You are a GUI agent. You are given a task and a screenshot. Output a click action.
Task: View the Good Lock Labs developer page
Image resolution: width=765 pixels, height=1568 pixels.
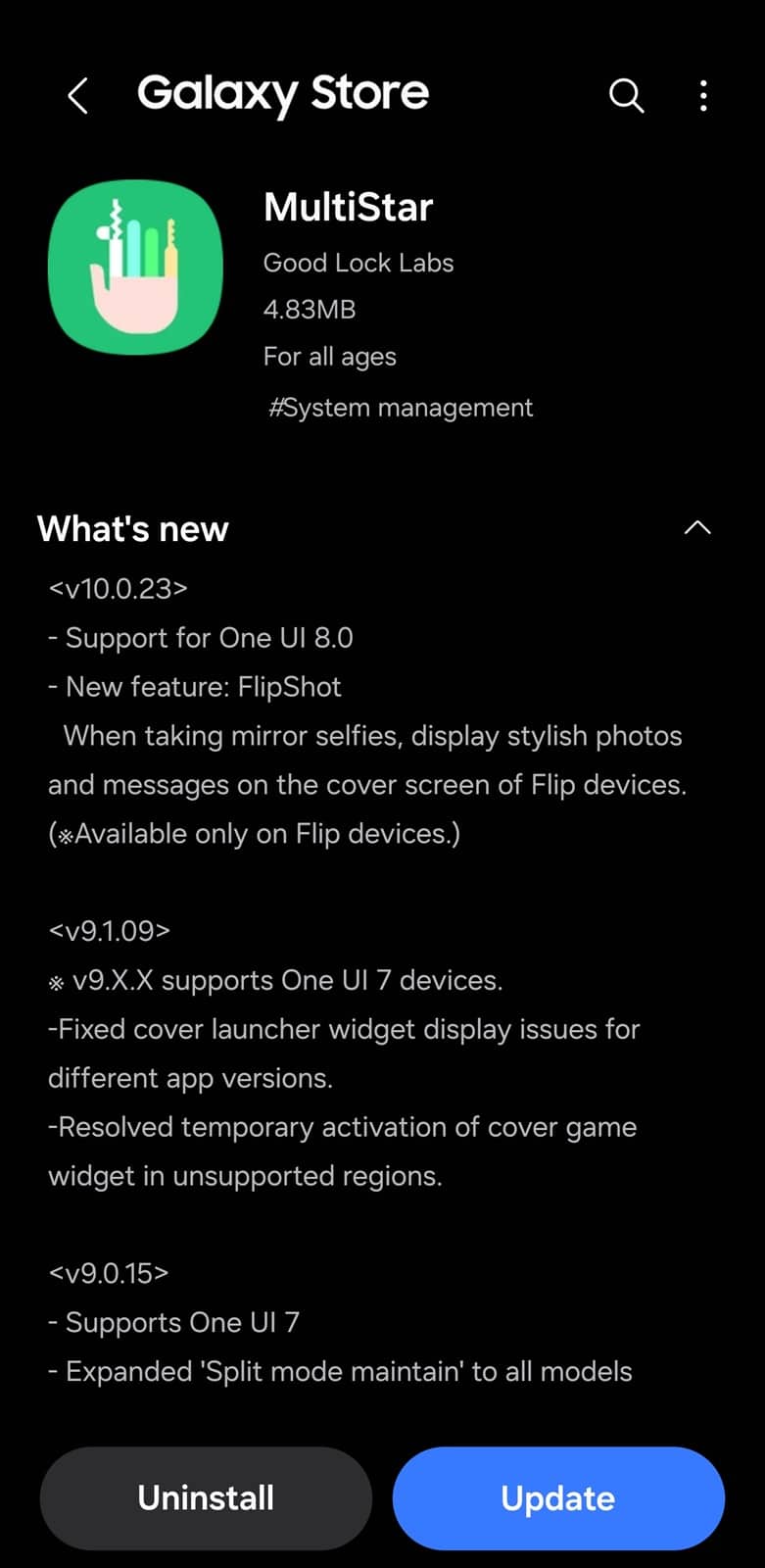(359, 263)
